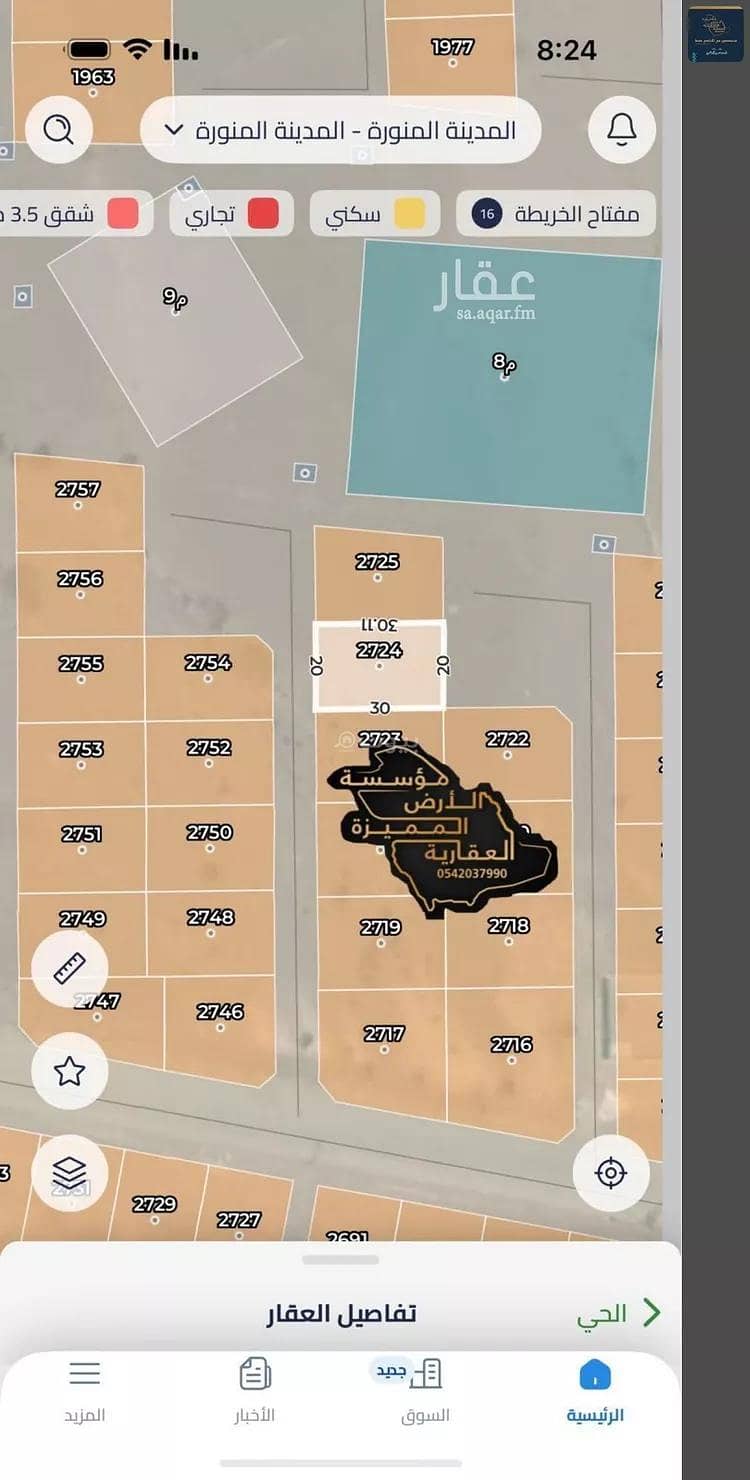Image resolution: width=750 pixels, height=1480 pixels.
Task: Select the تجاري commercial filter chip
Action: (231, 214)
